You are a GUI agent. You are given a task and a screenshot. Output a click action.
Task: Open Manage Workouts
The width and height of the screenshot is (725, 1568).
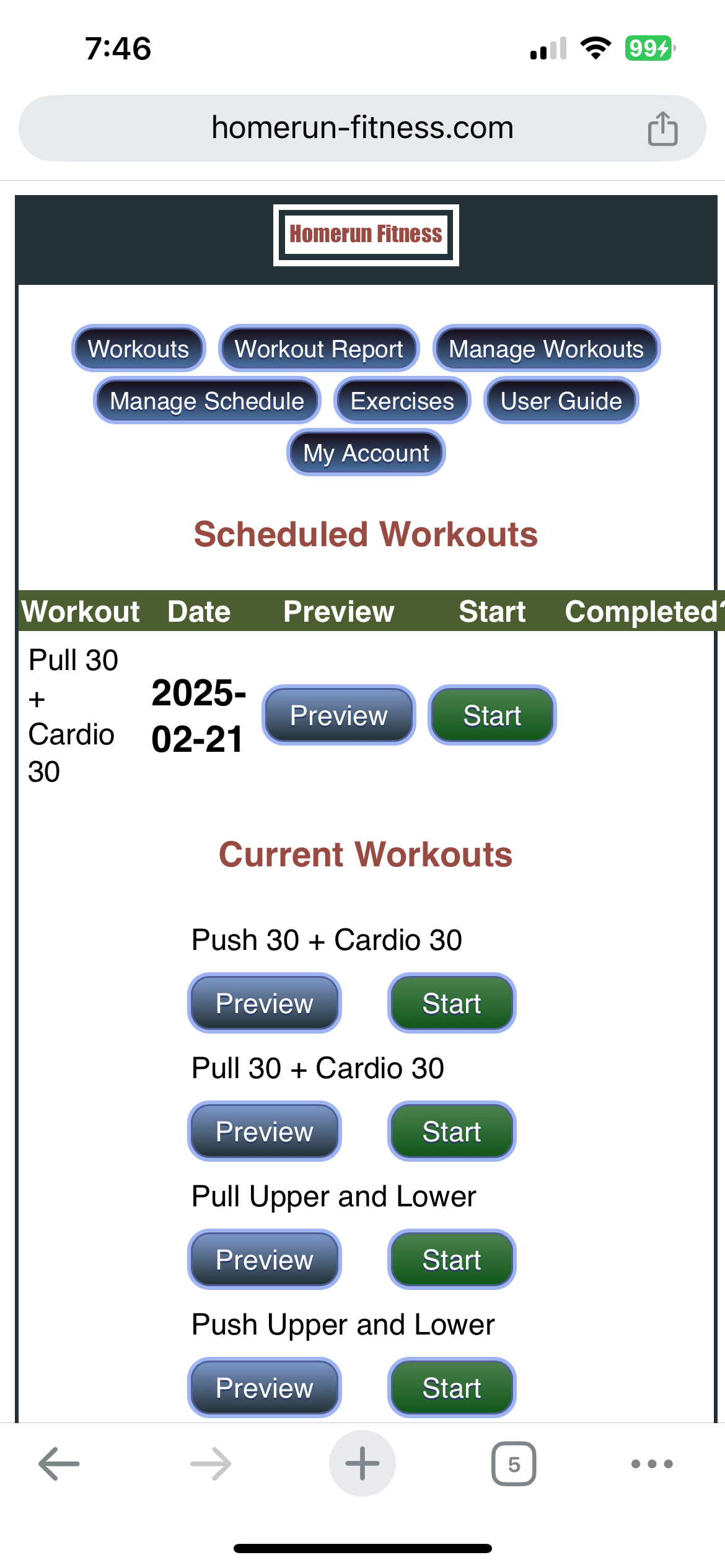546,349
